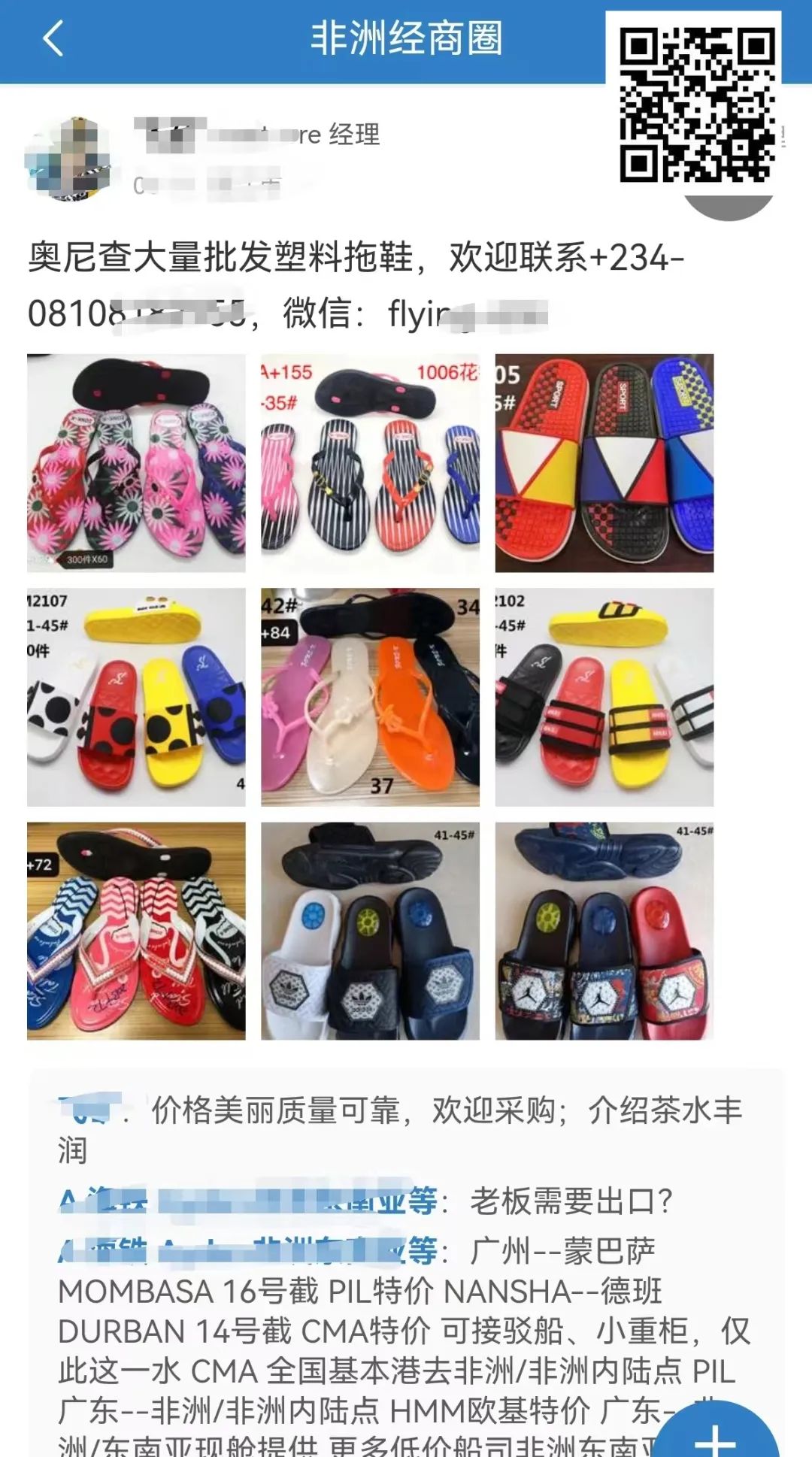This screenshot has height=1457, width=812.
Task: View the striped-strap slides photo
Action: point(604,697)
